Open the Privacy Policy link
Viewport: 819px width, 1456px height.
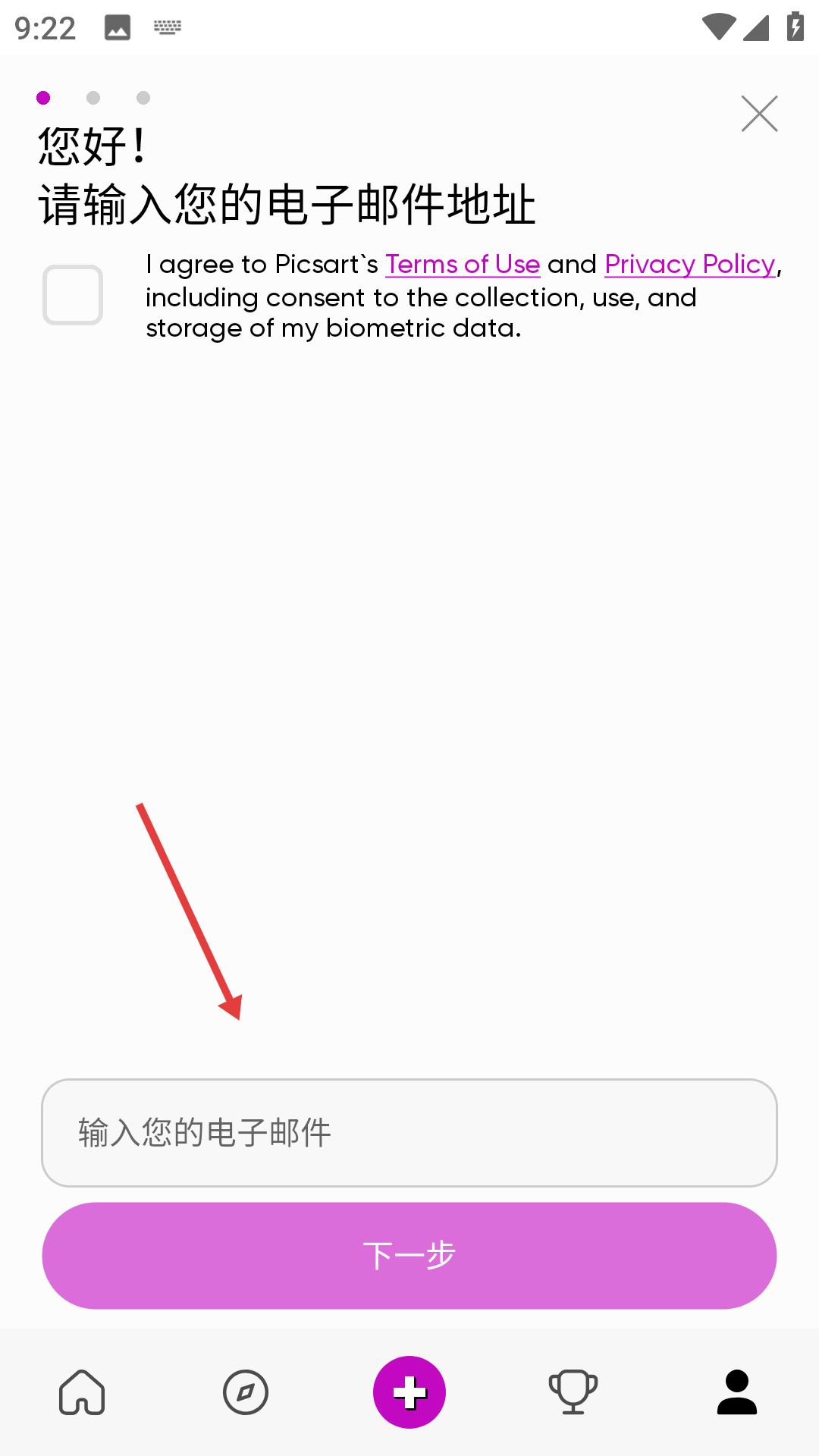690,264
